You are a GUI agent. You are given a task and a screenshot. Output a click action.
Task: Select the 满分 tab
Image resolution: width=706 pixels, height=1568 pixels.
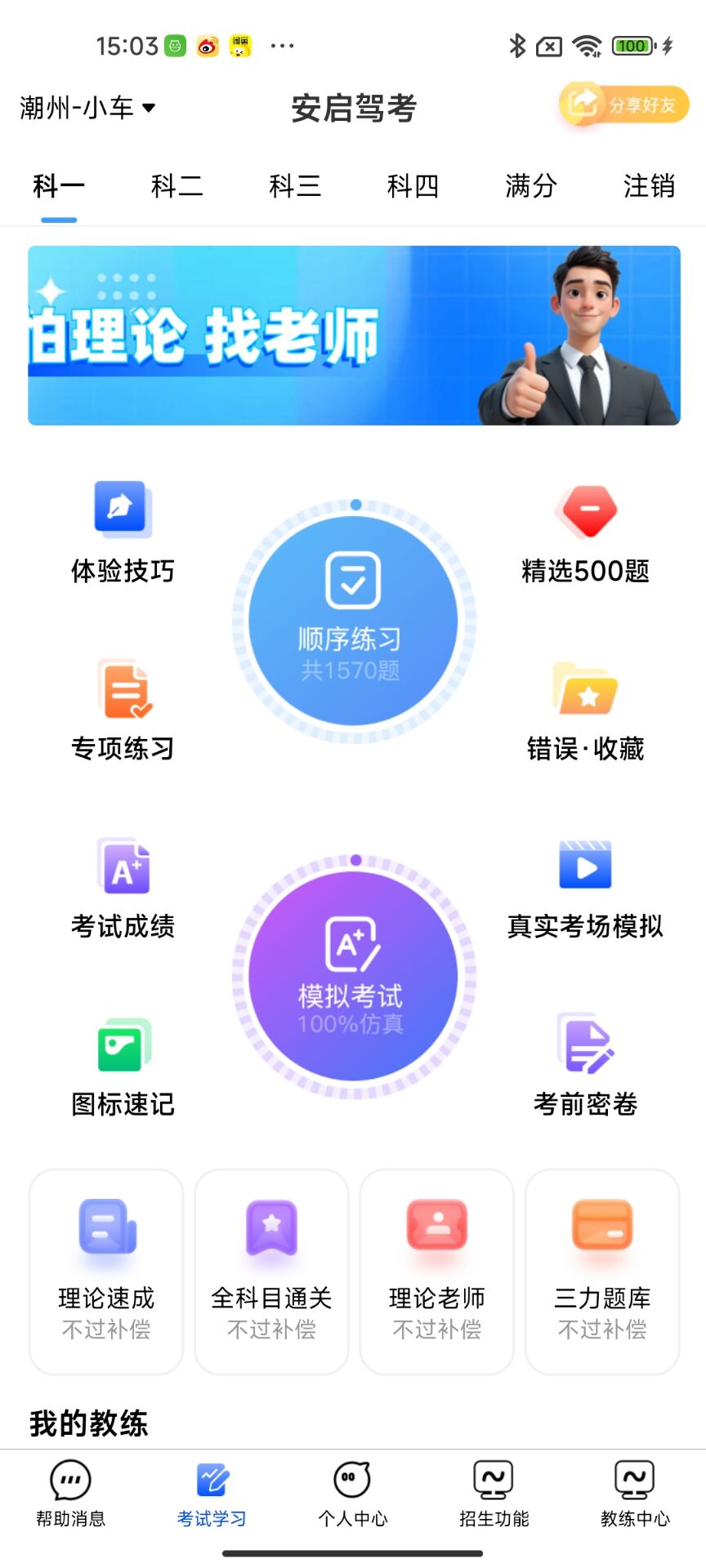tap(531, 186)
